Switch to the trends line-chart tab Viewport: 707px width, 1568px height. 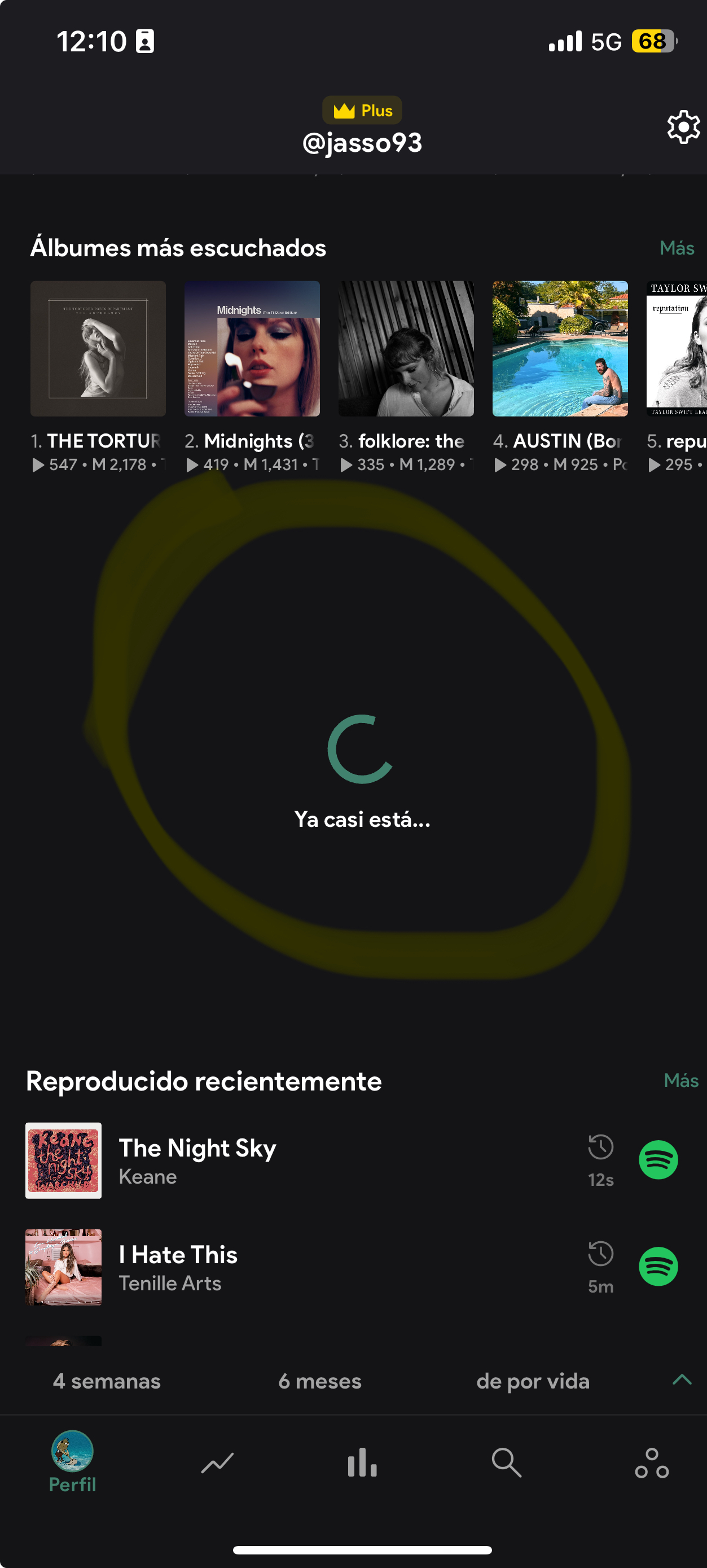click(217, 1462)
